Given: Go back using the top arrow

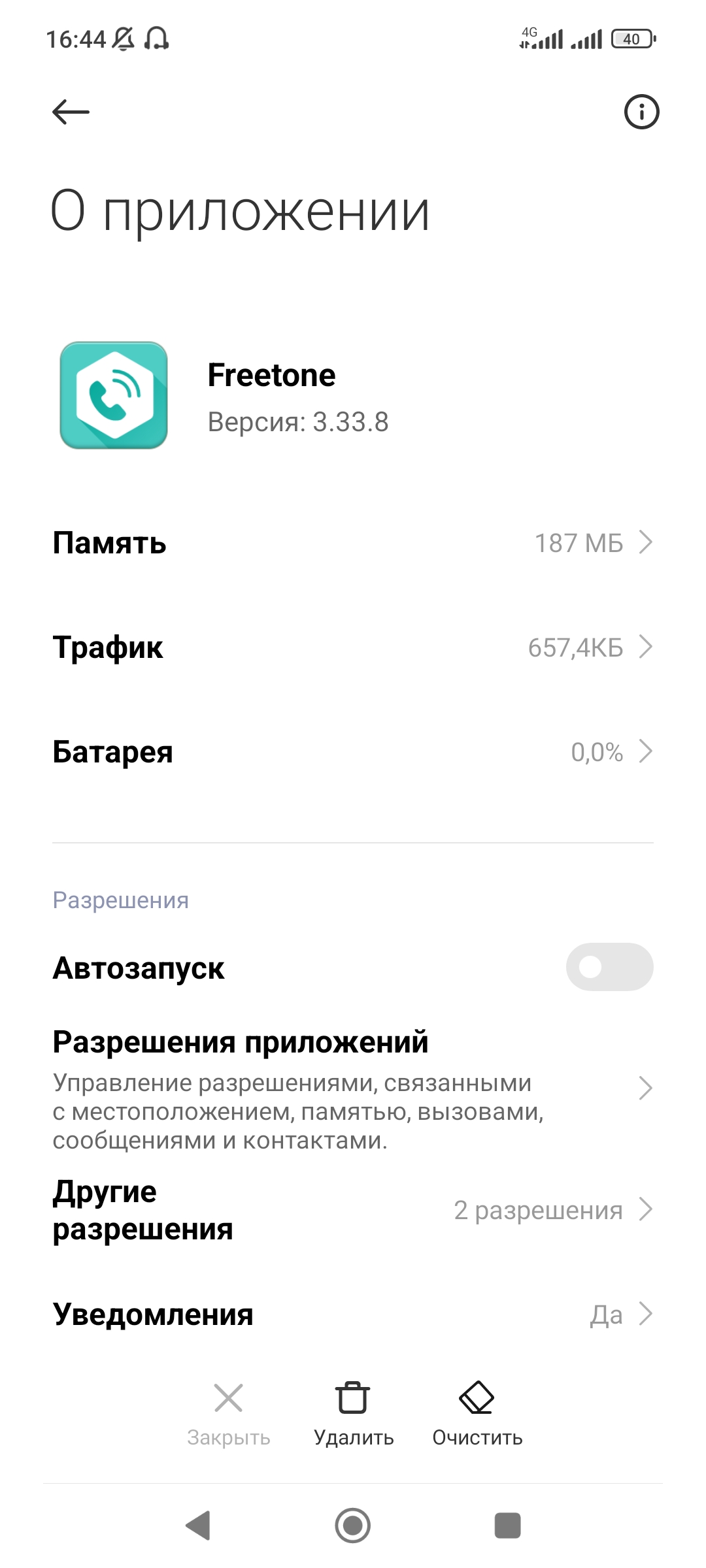Looking at the screenshot, I should click(x=71, y=112).
